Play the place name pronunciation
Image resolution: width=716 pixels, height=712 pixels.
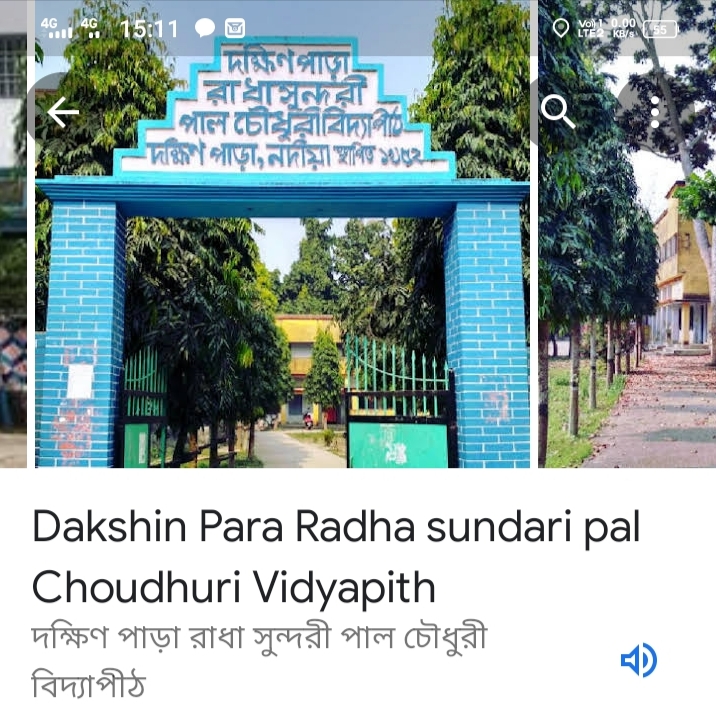point(638,660)
